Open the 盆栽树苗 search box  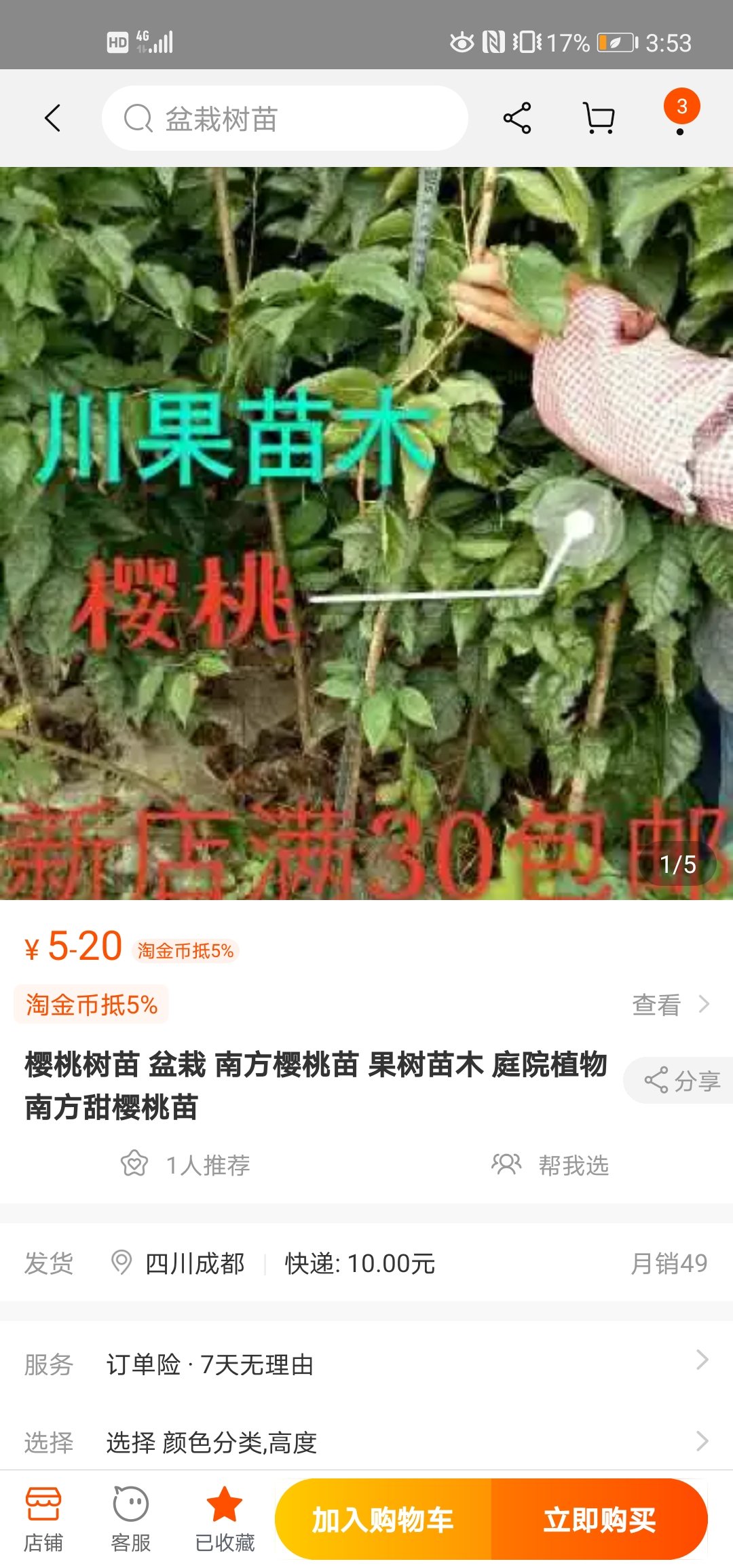pyautogui.click(x=284, y=118)
